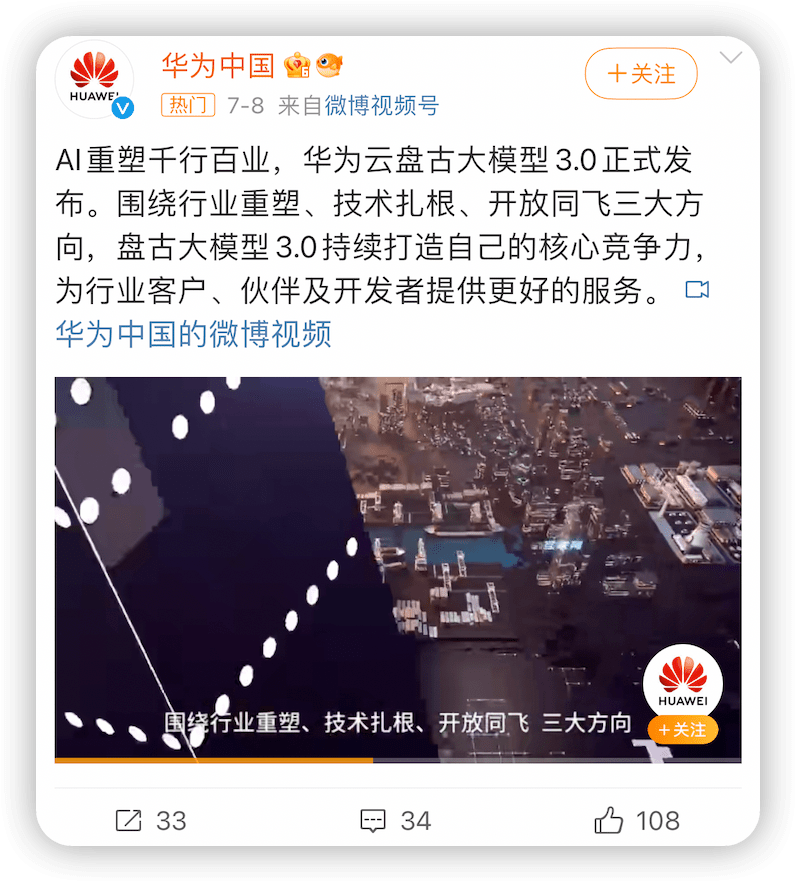This screenshot has width=796, height=882.
Task: Open 华为中国 profile avatar
Action: 100,79
